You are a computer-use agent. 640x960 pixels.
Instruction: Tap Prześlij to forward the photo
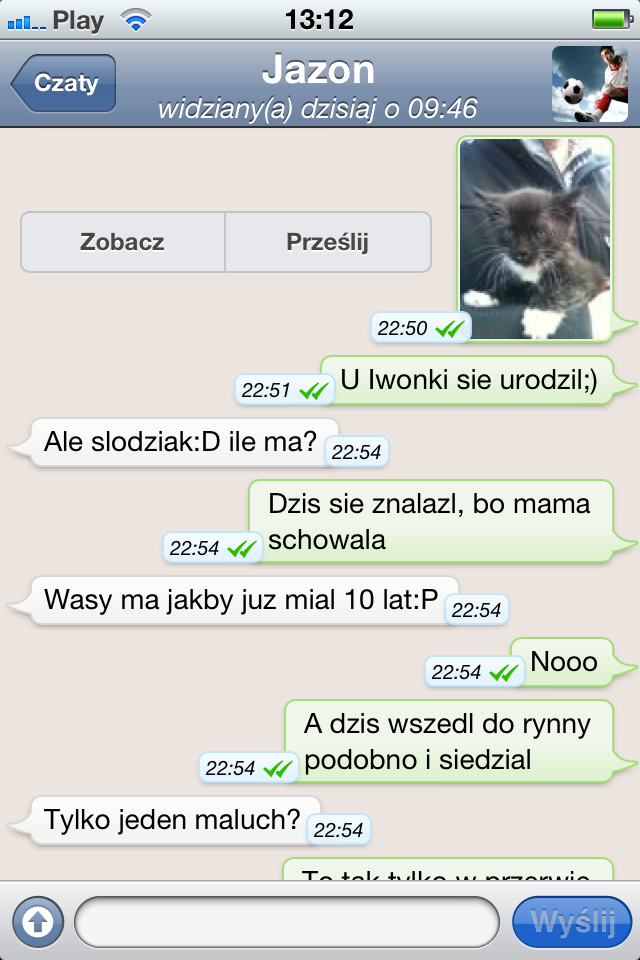pos(328,242)
